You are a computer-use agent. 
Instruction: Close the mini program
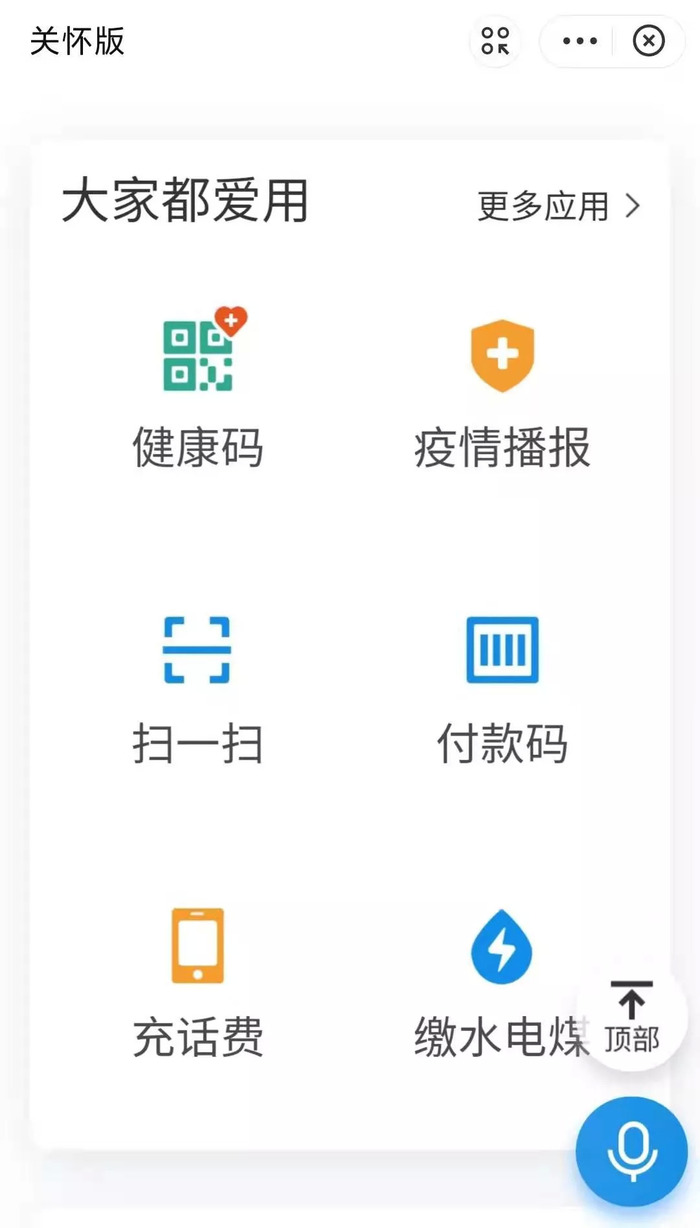649,42
